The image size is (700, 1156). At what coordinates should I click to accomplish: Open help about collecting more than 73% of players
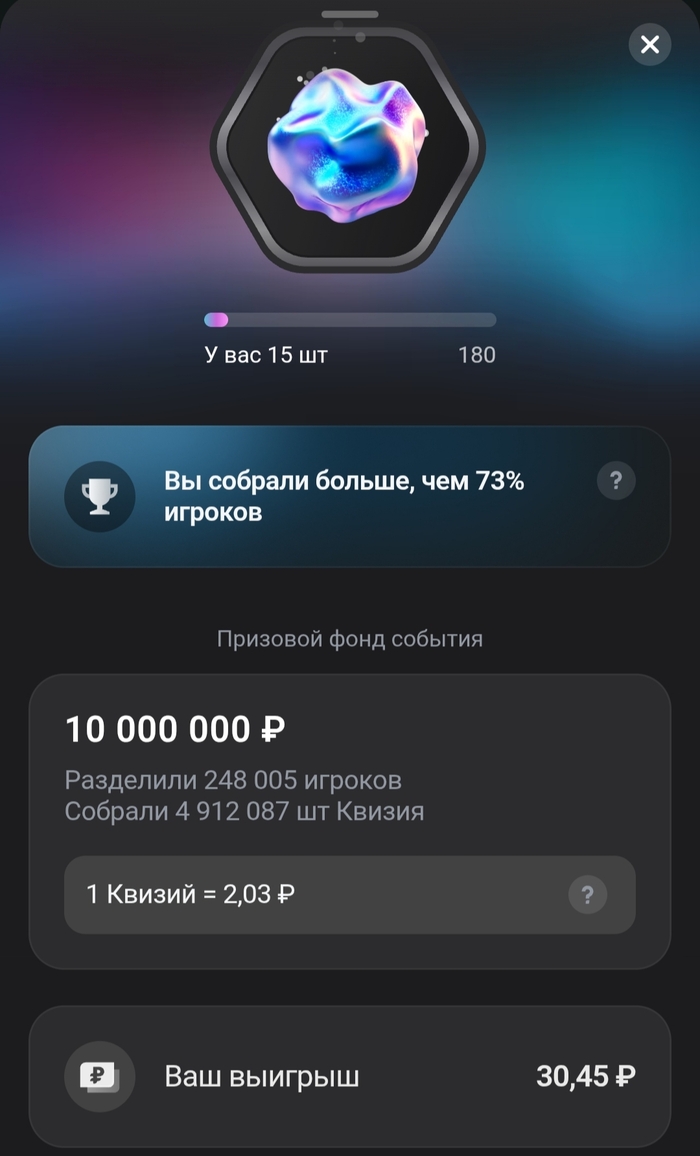pyautogui.click(x=616, y=481)
